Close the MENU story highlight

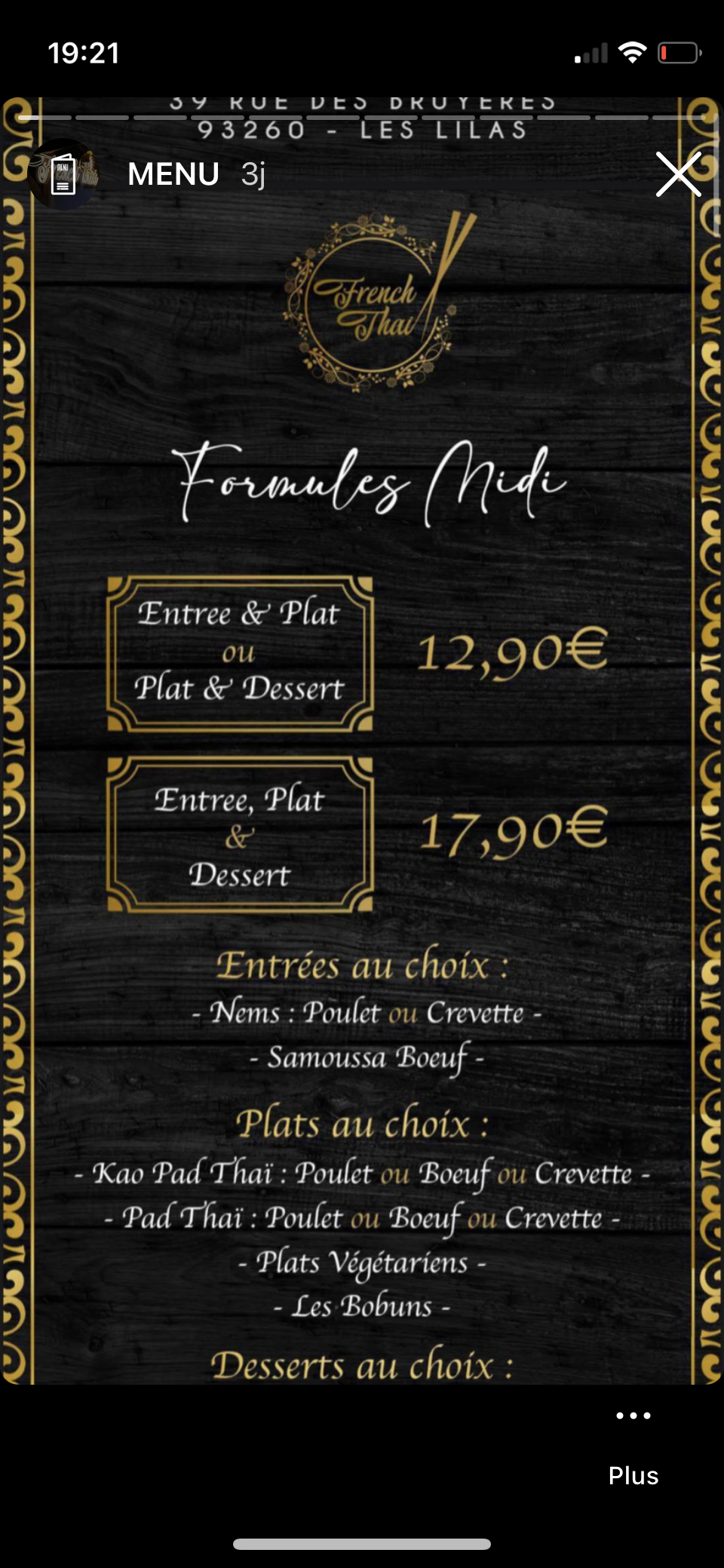[678, 174]
